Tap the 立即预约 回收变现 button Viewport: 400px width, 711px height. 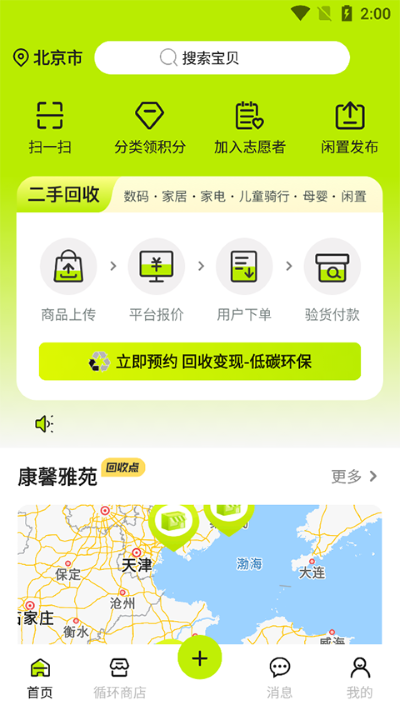(x=200, y=361)
